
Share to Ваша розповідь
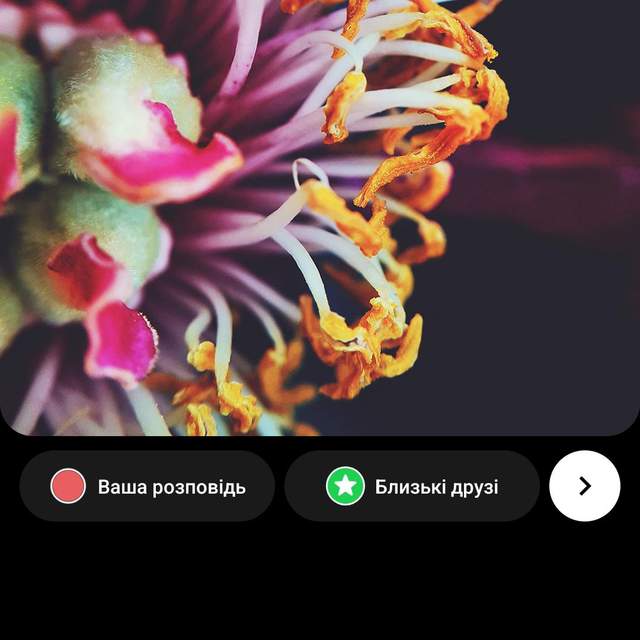tap(147, 487)
